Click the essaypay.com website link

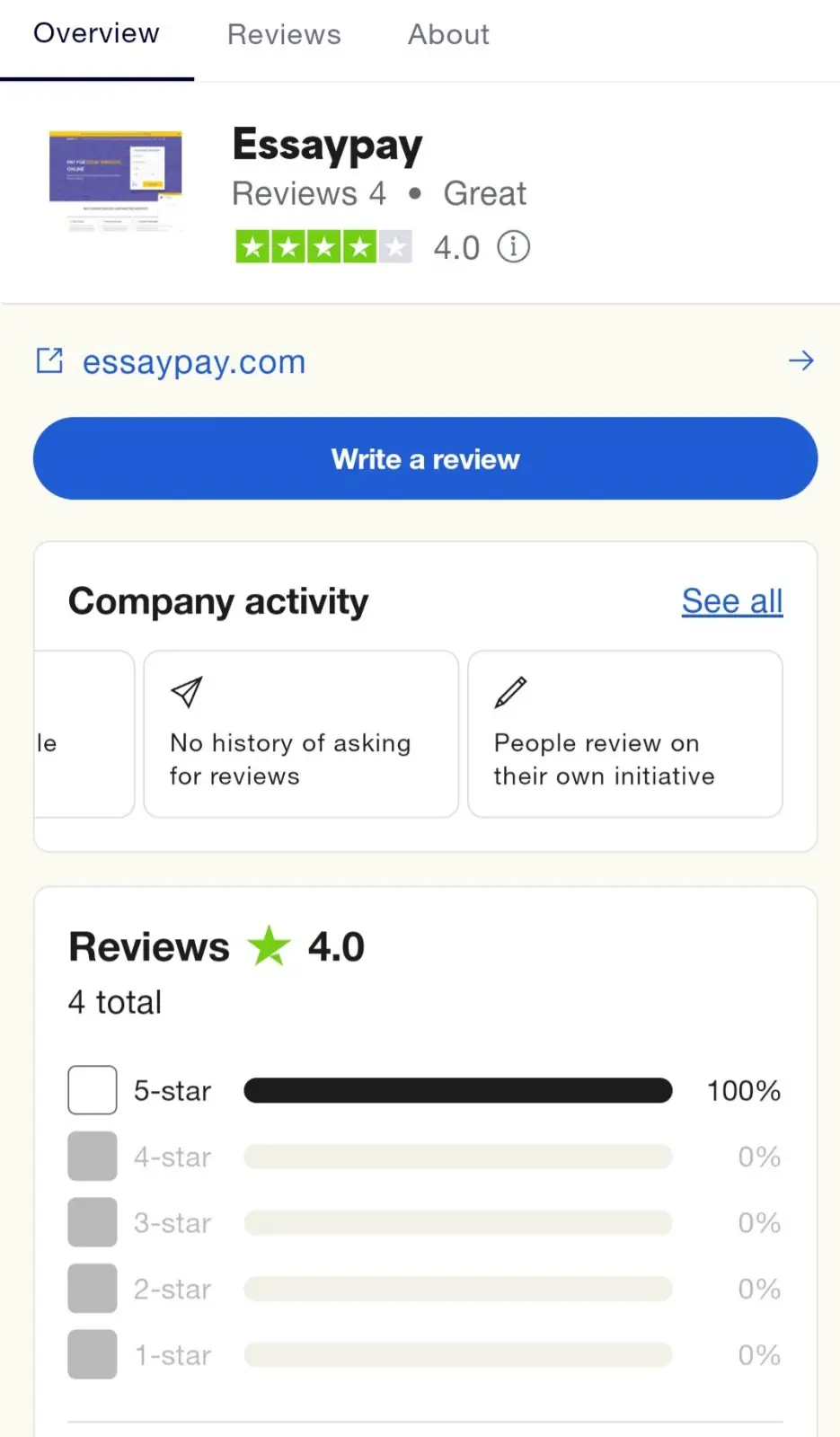pyautogui.click(x=194, y=361)
